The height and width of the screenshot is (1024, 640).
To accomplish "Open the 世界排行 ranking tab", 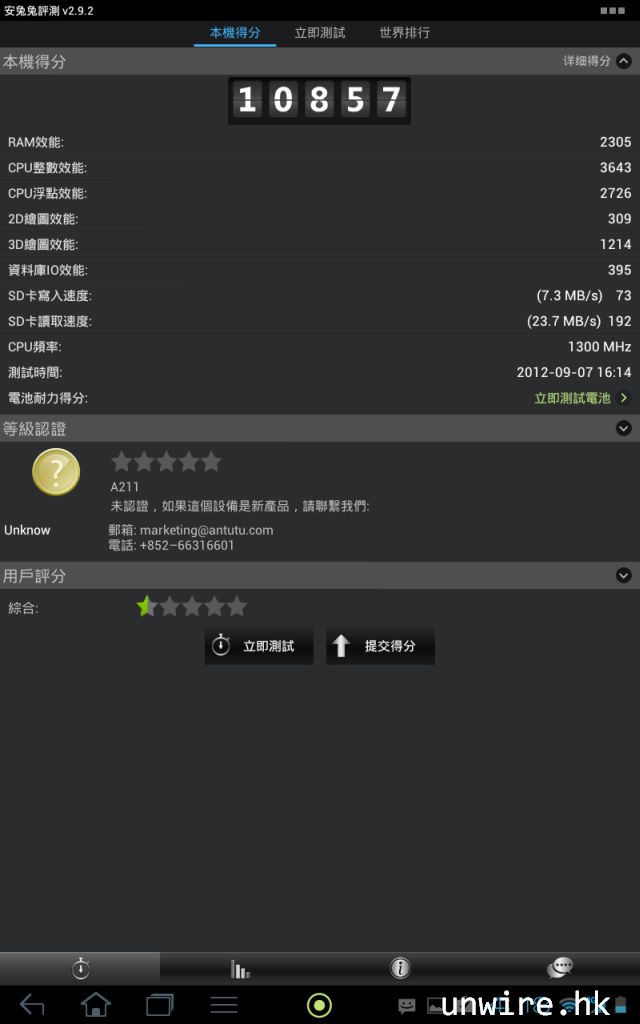I will [x=404, y=33].
